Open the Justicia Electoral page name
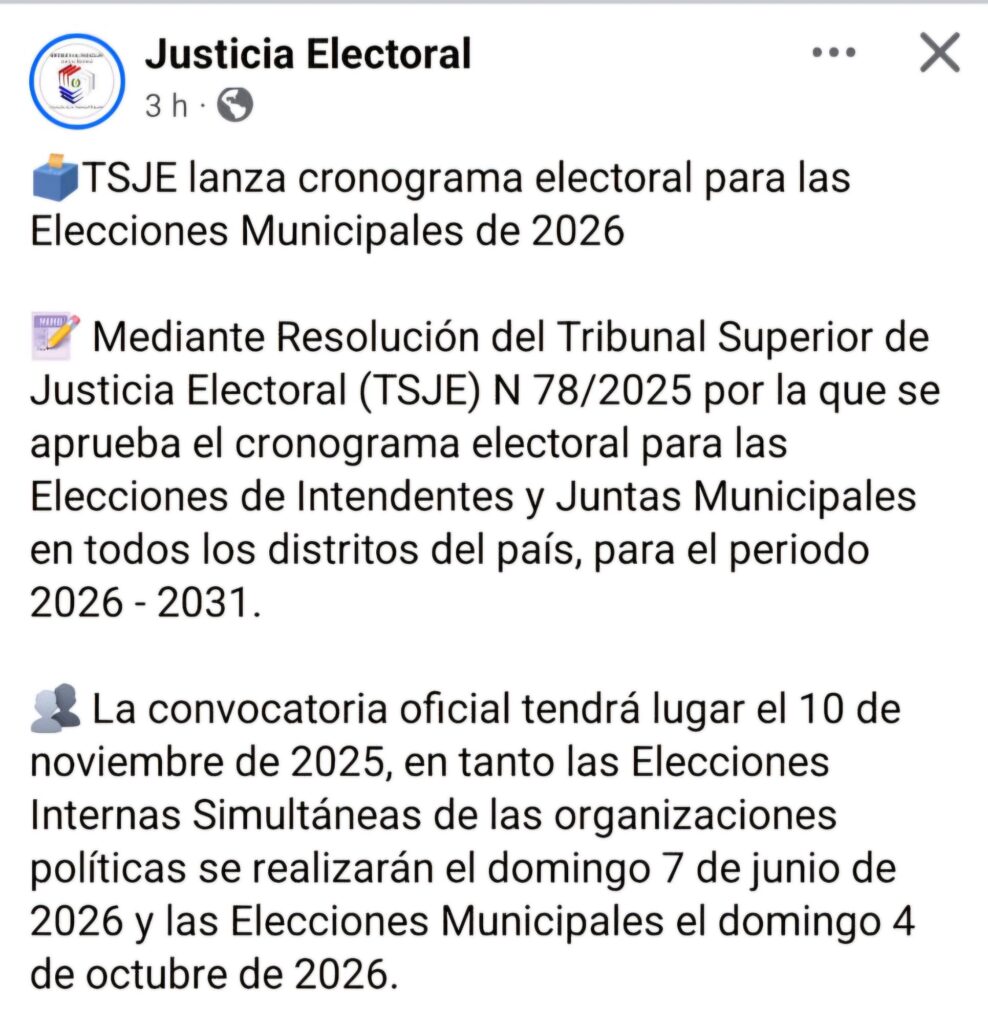 (308, 53)
